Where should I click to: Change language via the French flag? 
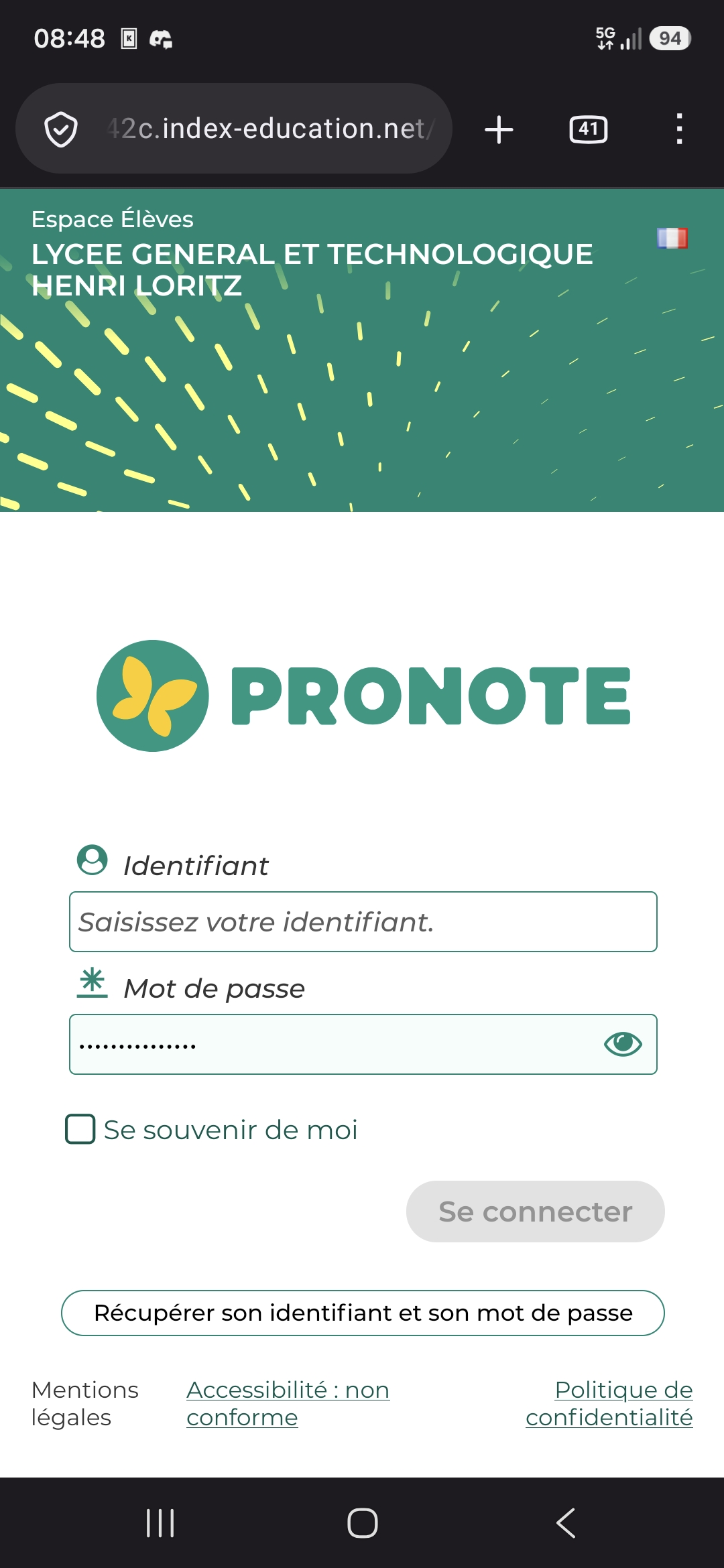point(672,238)
